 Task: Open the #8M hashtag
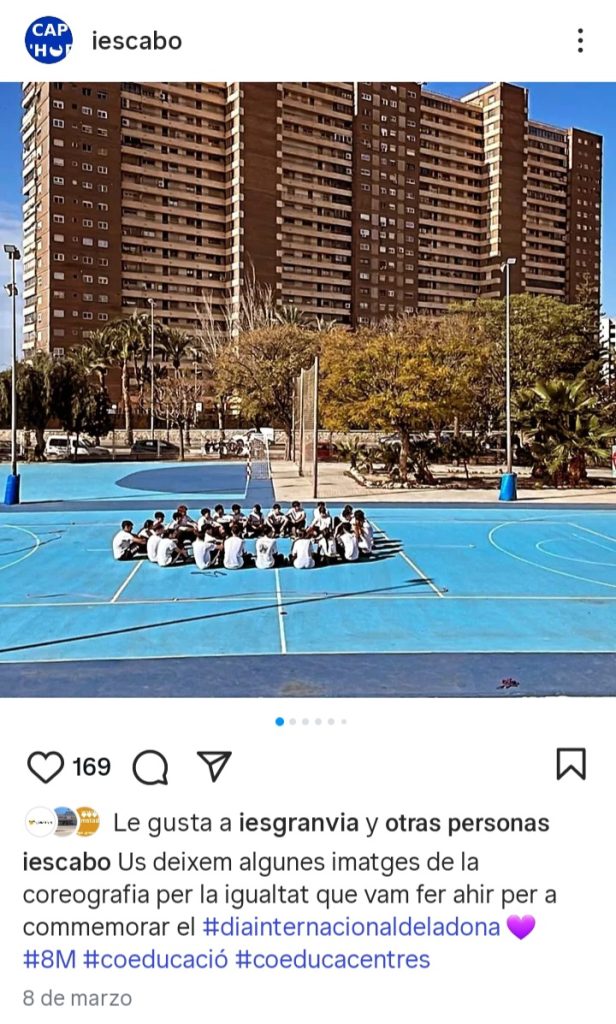49,959
